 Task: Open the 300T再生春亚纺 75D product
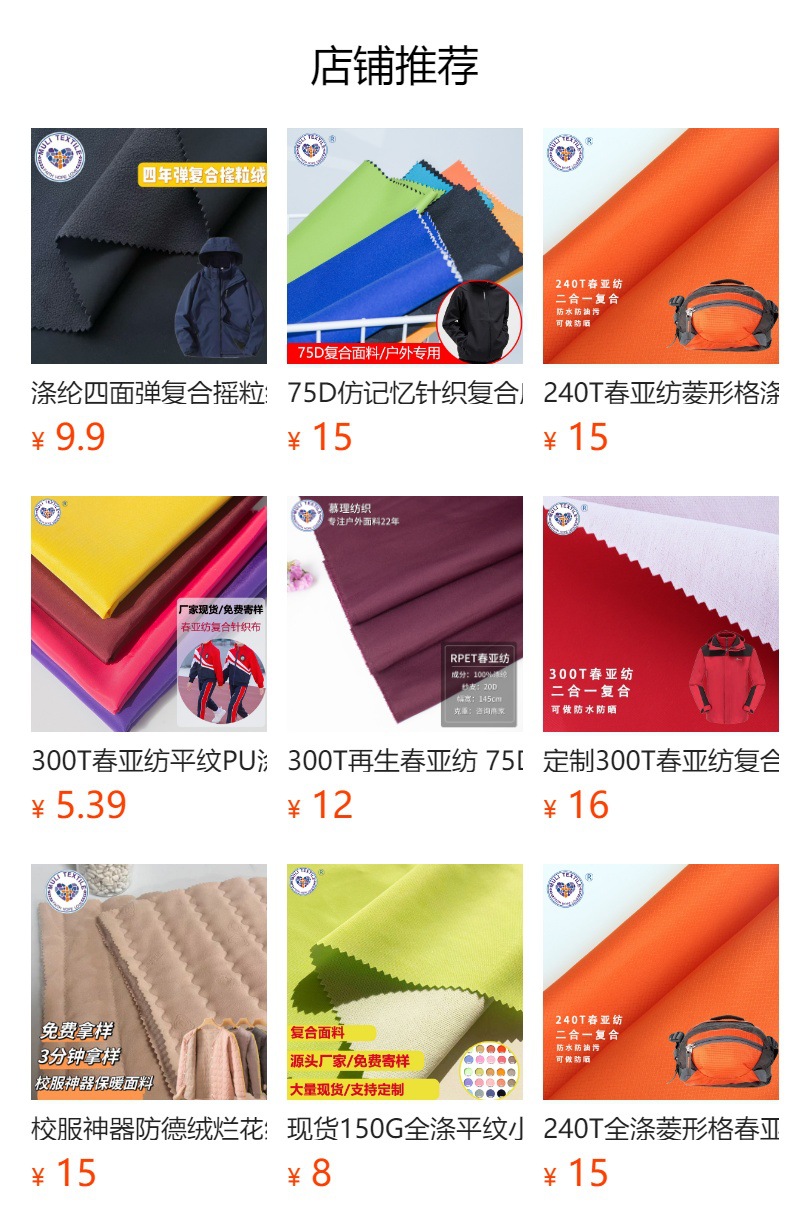click(405, 614)
